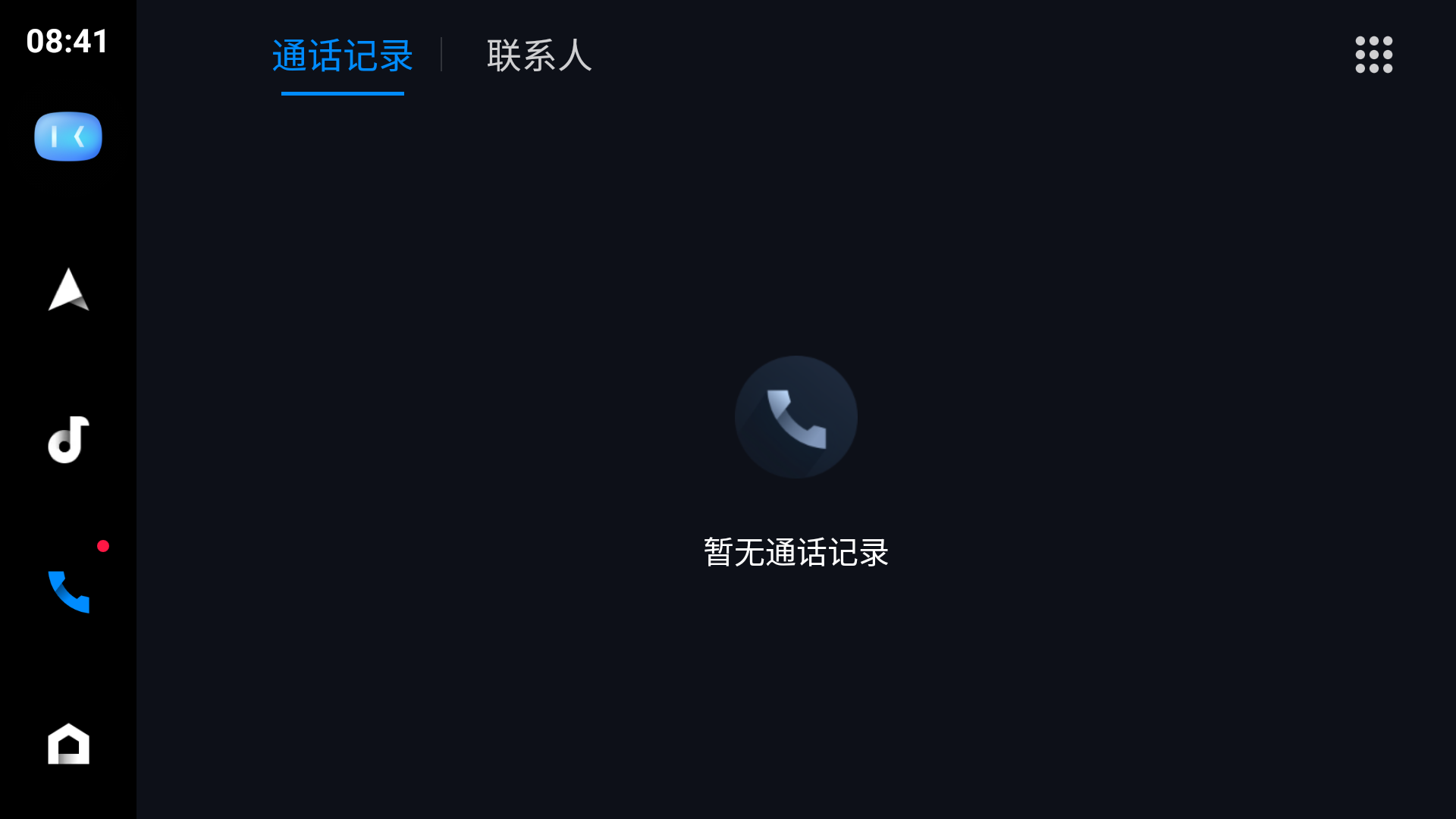1456x819 pixels.
Task: Open the phone app in the sidebar
Action: point(68,591)
